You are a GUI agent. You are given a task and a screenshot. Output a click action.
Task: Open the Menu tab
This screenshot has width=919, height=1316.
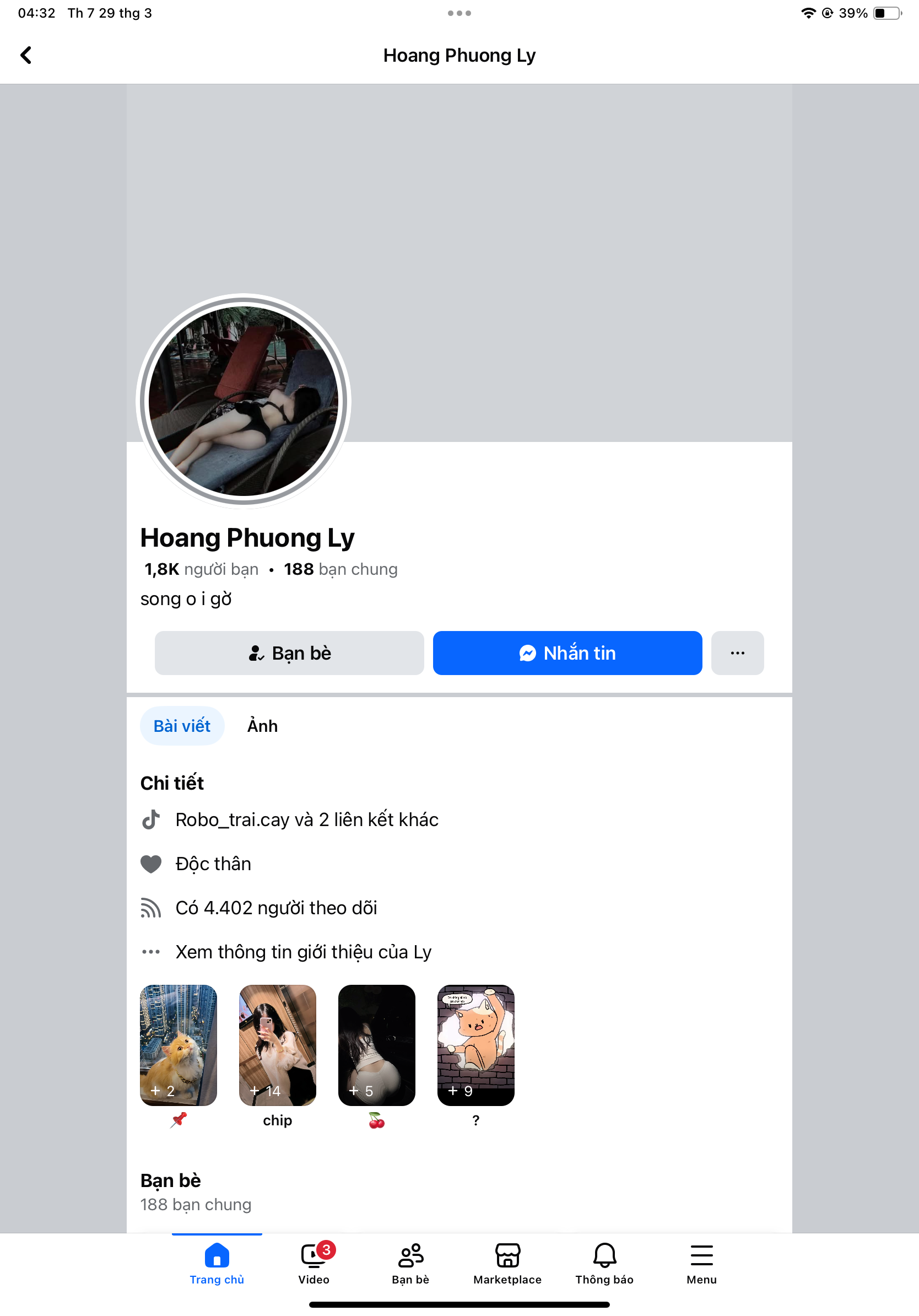(702, 1264)
